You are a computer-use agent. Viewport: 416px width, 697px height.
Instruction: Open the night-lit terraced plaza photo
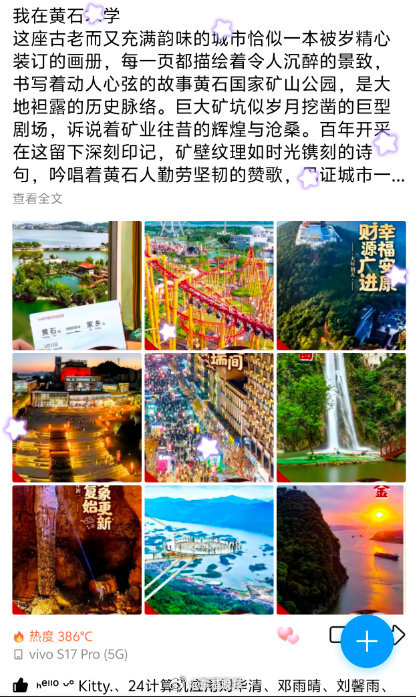[77, 417]
